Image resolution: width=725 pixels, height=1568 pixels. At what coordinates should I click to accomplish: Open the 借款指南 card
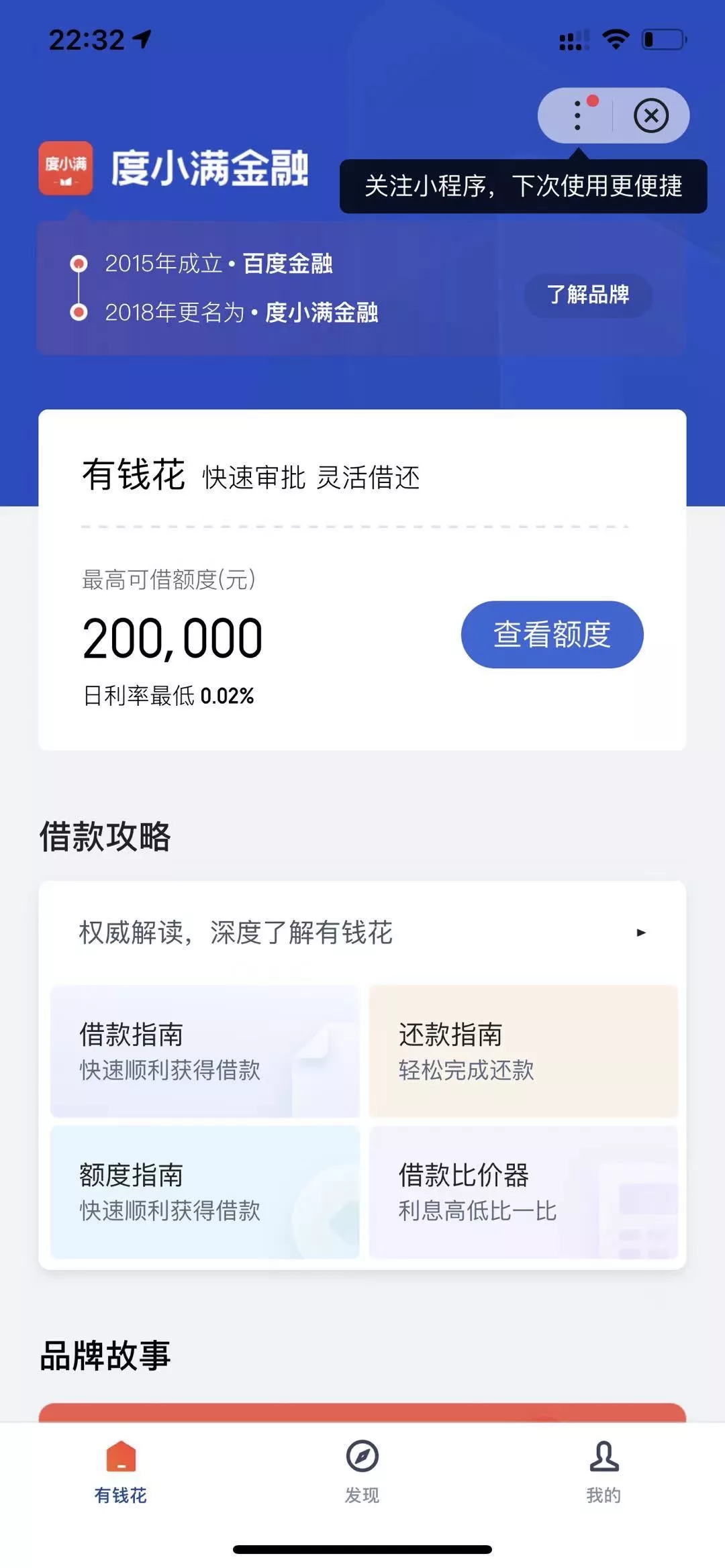tap(205, 1051)
